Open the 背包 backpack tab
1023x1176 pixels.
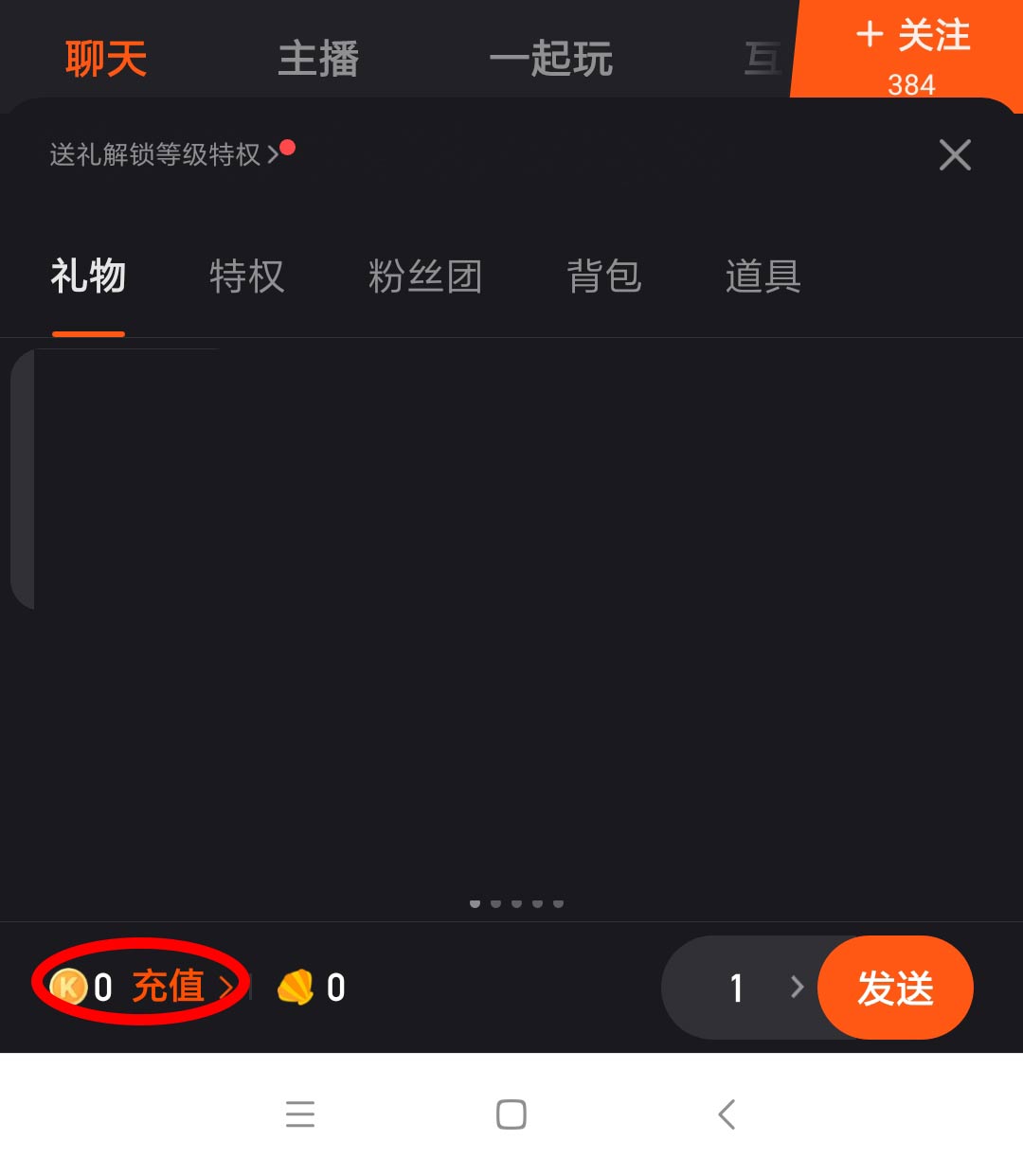604,276
